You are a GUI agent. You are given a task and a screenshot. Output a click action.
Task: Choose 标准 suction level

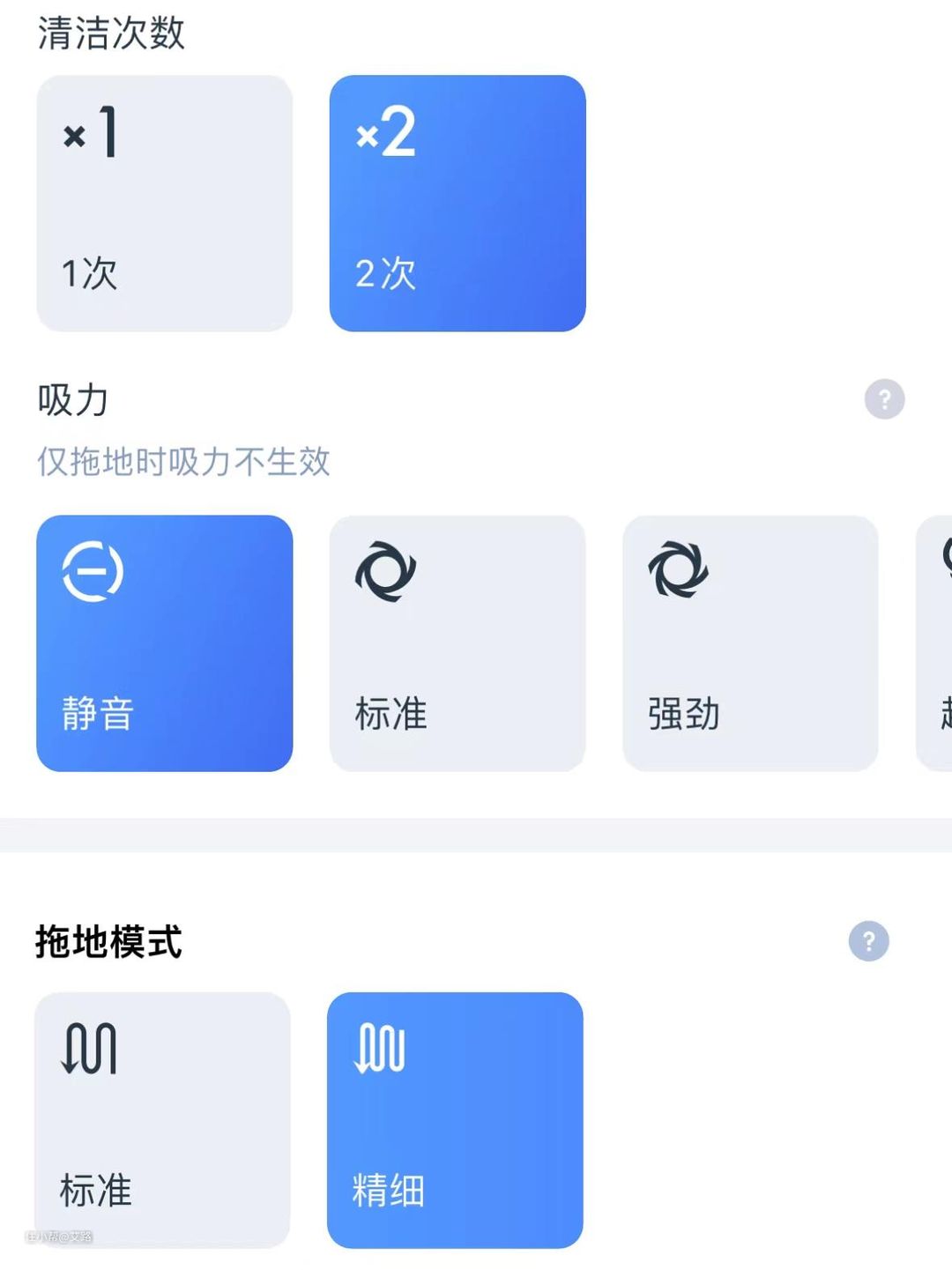[457, 643]
